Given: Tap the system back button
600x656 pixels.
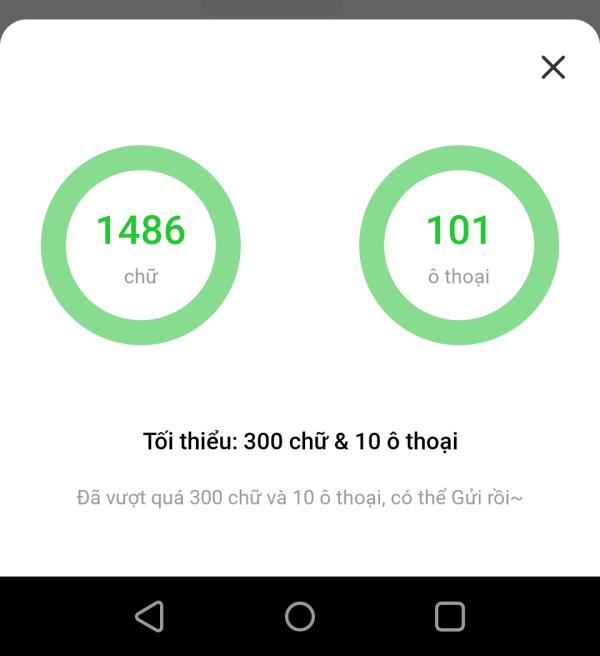Looking at the screenshot, I should [x=150, y=616].
